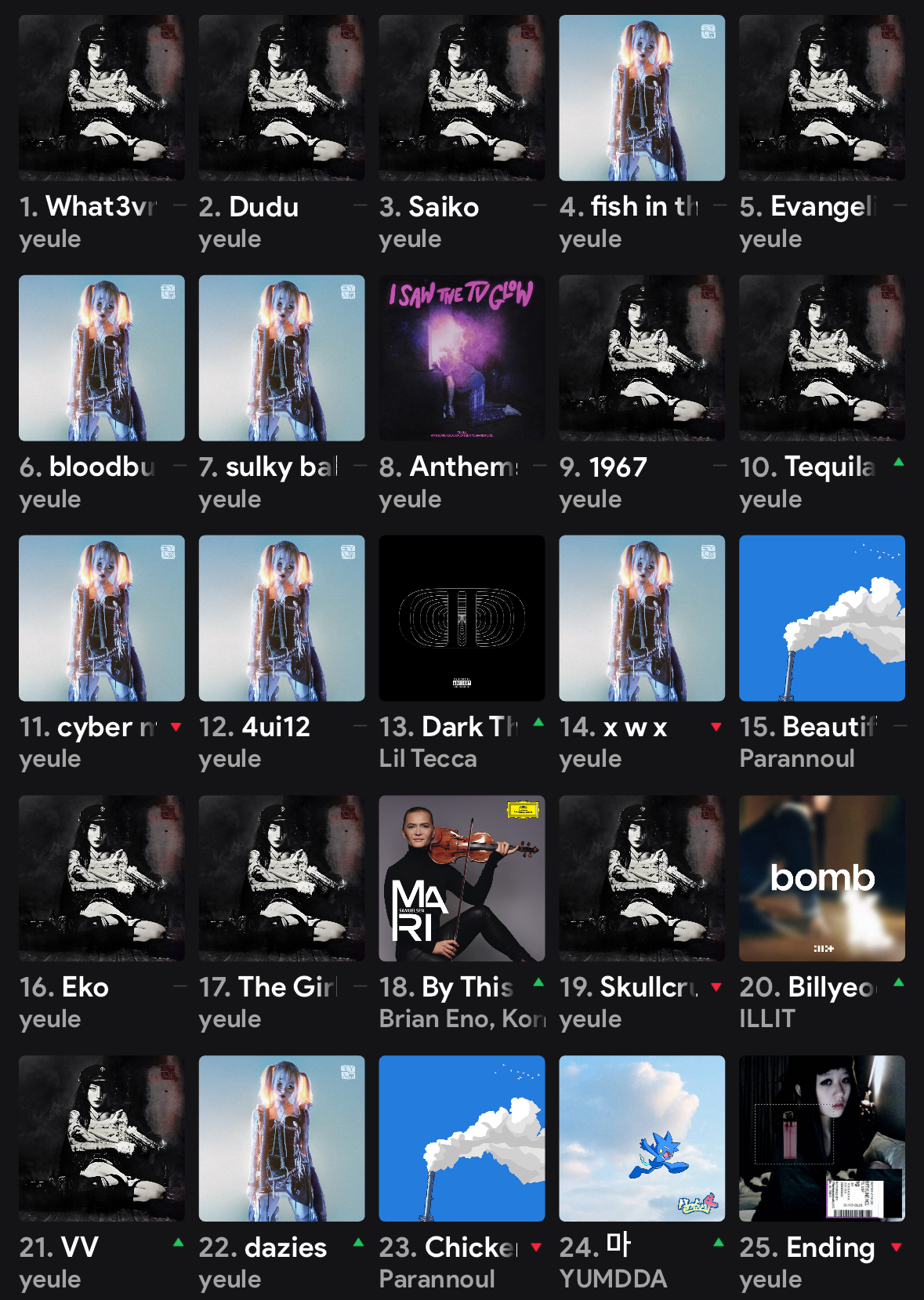
Task: Open track 14 x w x by yeule
Action: click(642, 619)
